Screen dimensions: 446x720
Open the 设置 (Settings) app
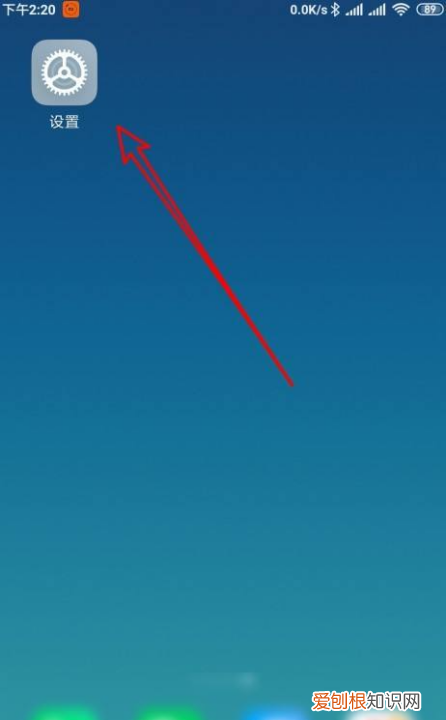(x=64, y=73)
